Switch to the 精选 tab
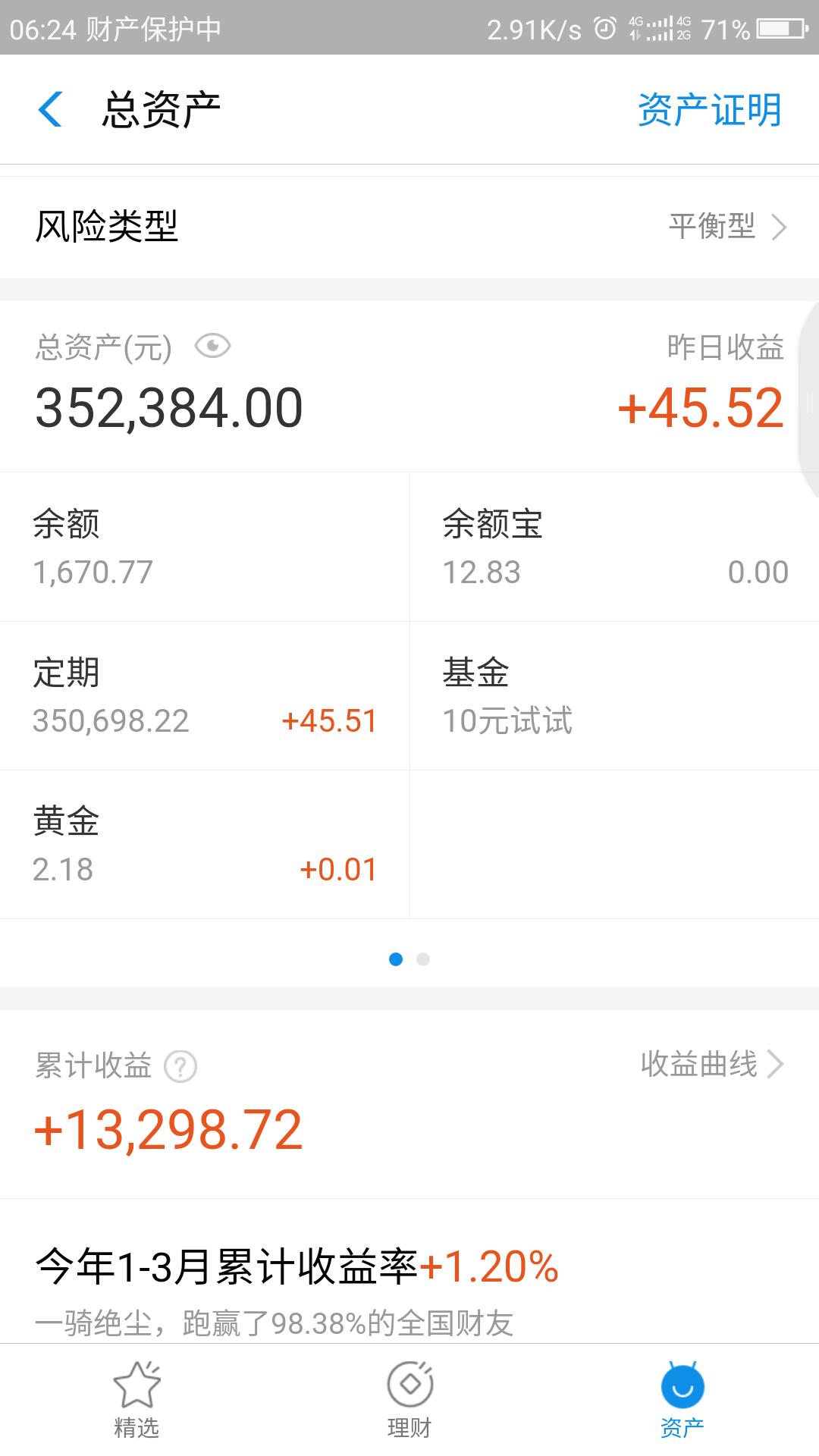Screen dimensions: 819x1456 click(136, 1400)
